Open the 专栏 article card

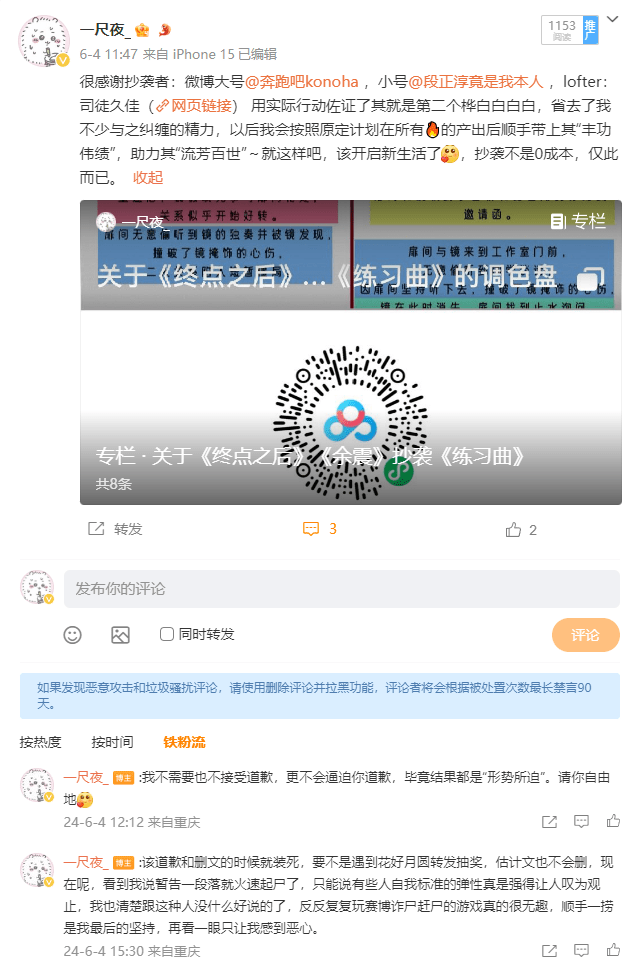[350, 352]
